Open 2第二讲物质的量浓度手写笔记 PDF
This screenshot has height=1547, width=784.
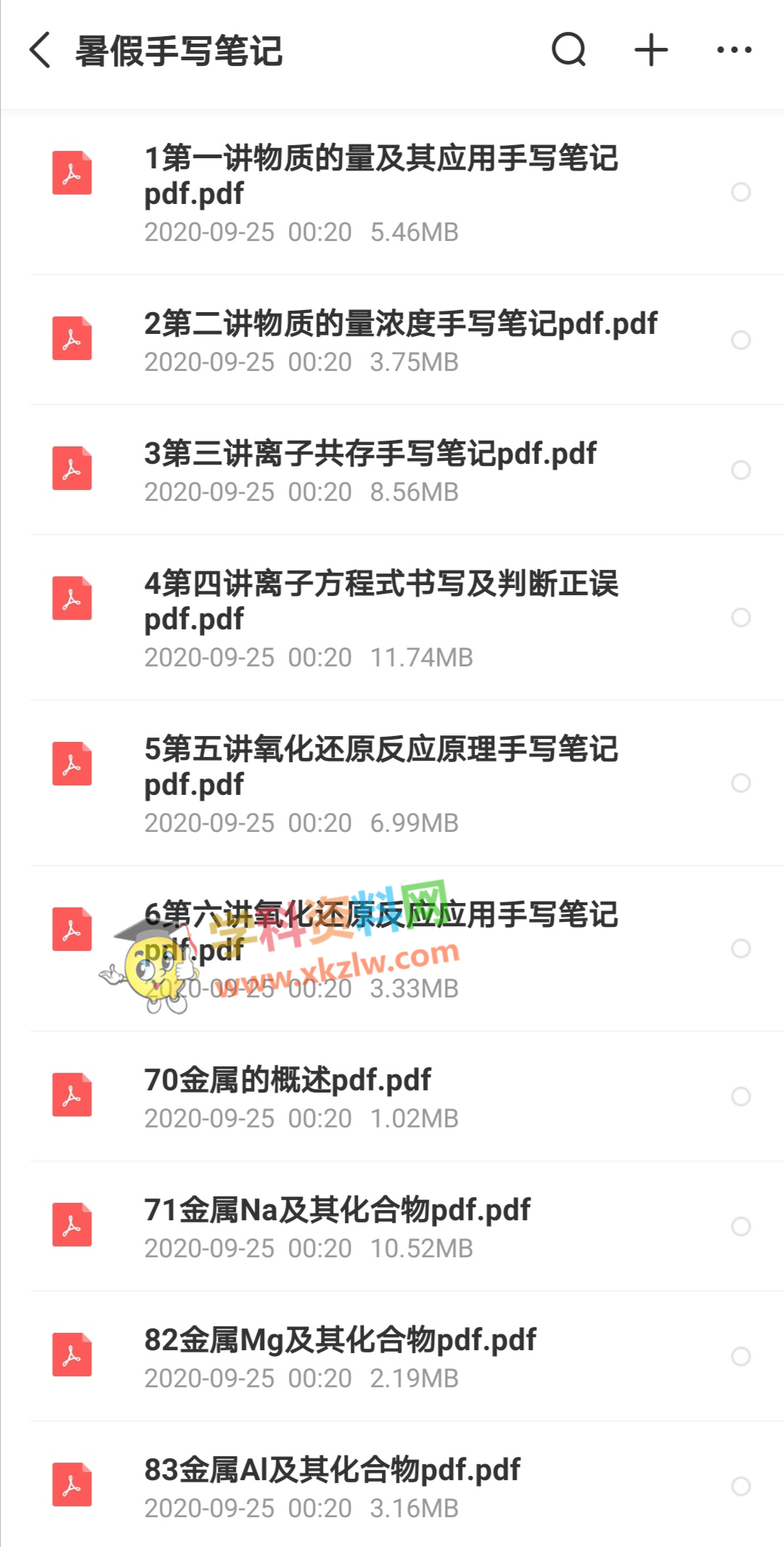tap(401, 324)
